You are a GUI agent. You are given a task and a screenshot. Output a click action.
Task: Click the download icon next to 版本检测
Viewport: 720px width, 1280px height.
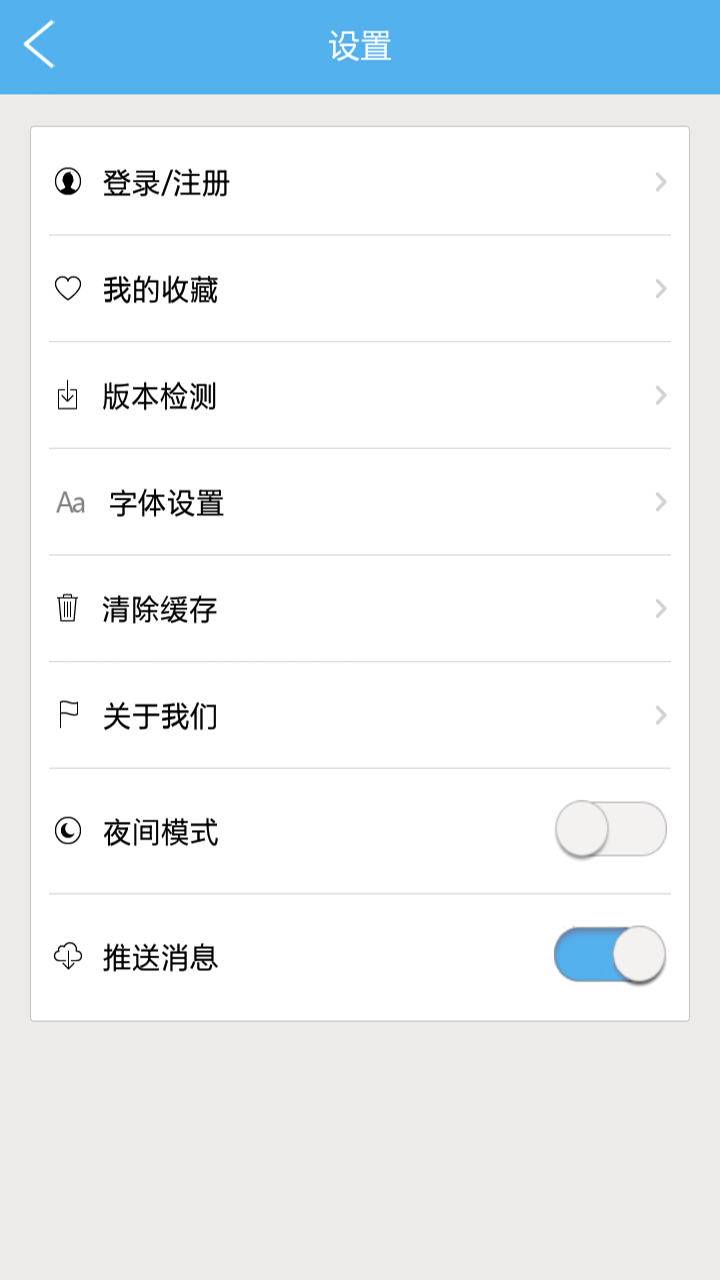(68, 395)
